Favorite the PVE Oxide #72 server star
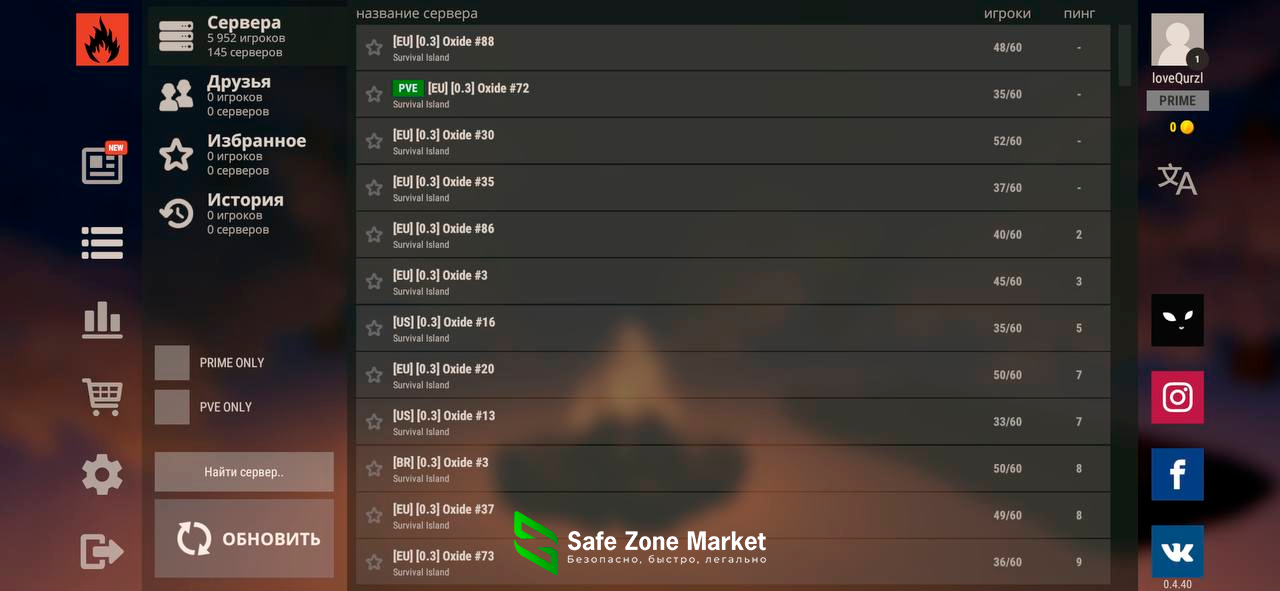The height and width of the screenshot is (591, 1280). click(374, 94)
